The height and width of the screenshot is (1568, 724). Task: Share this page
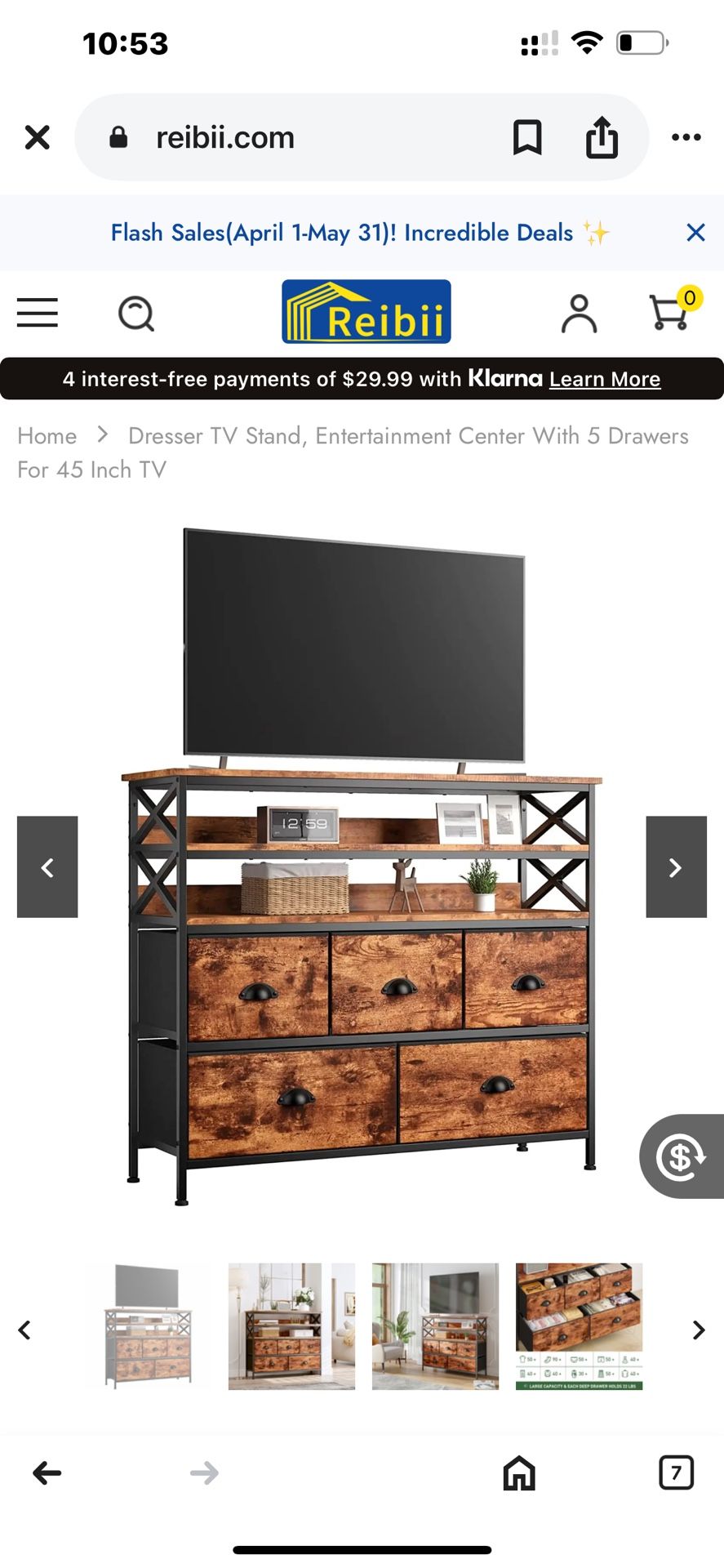602,137
